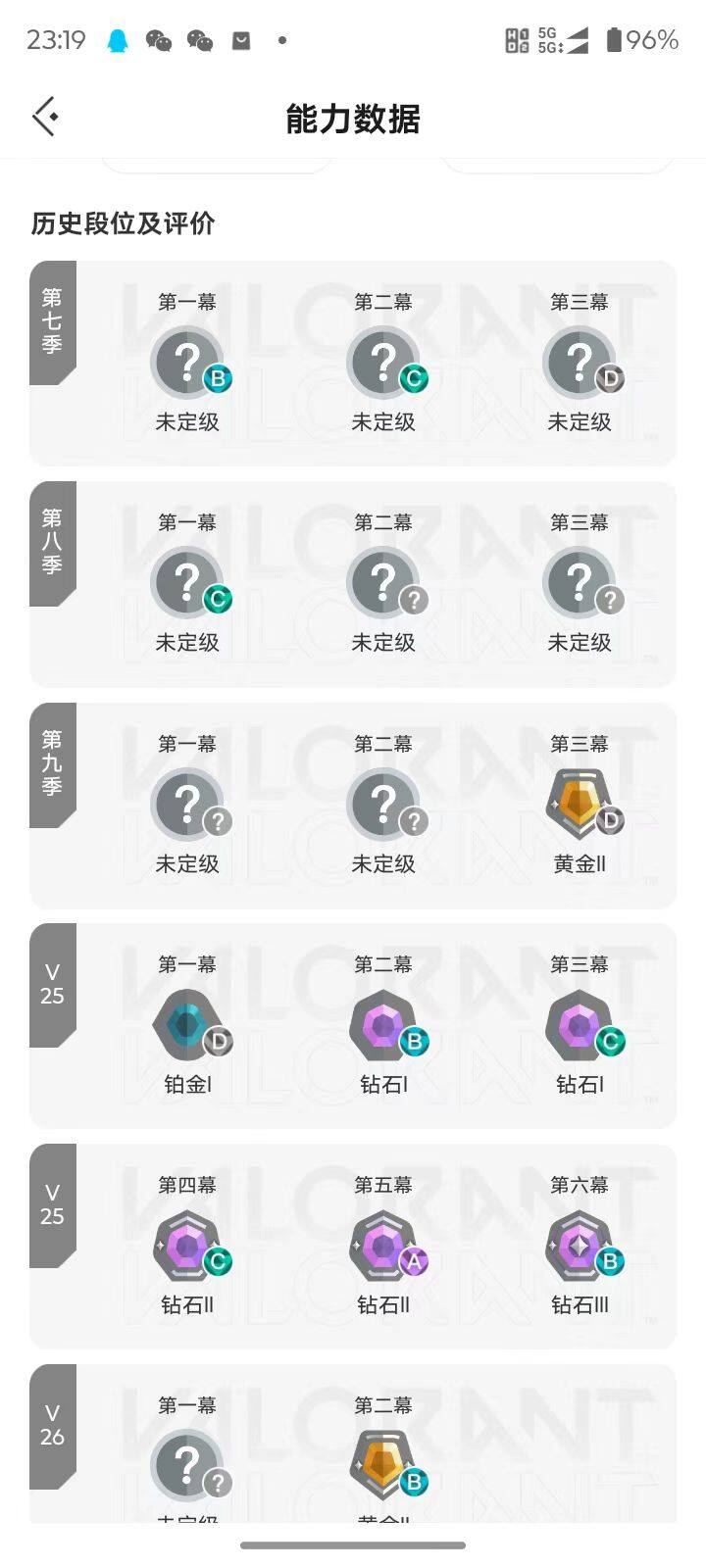706x1568 pixels.
Task: Select the 能力数据 title header
Action: (x=352, y=120)
